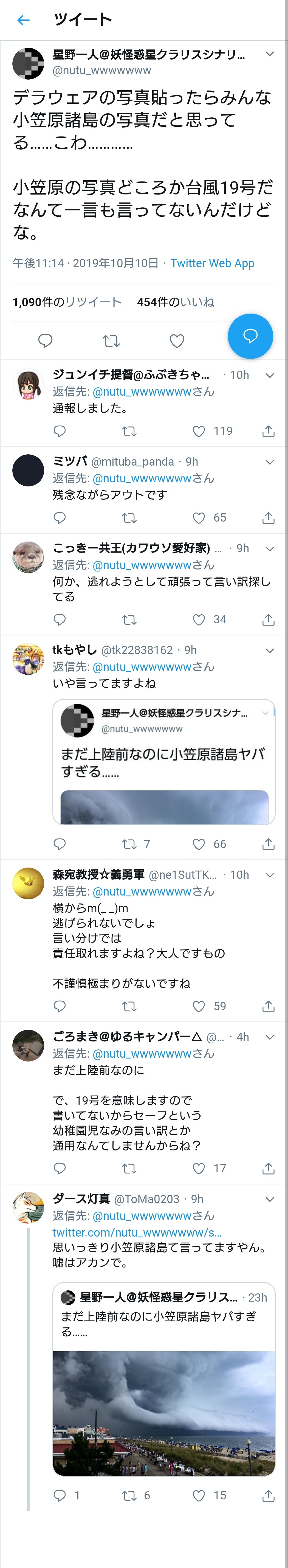Go back using the top arrow
Image resolution: width=288 pixels, height=1568 pixels.
(x=23, y=20)
